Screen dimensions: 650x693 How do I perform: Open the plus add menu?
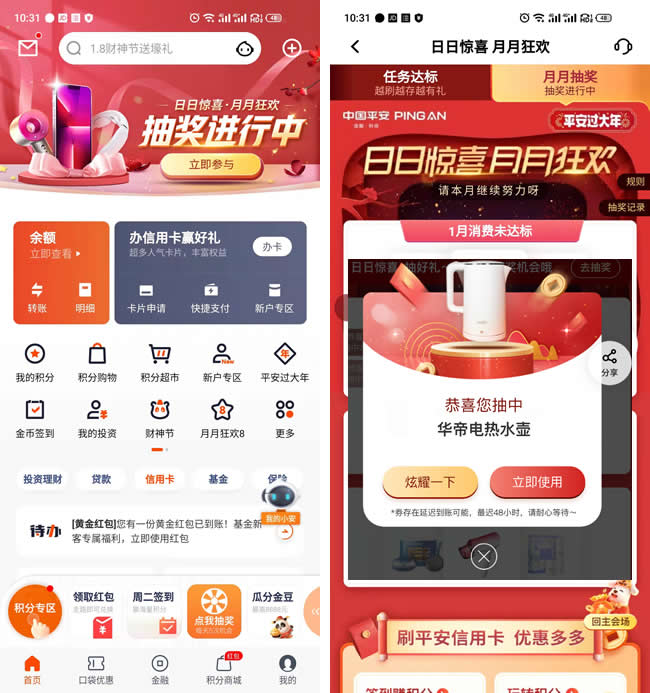click(292, 48)
